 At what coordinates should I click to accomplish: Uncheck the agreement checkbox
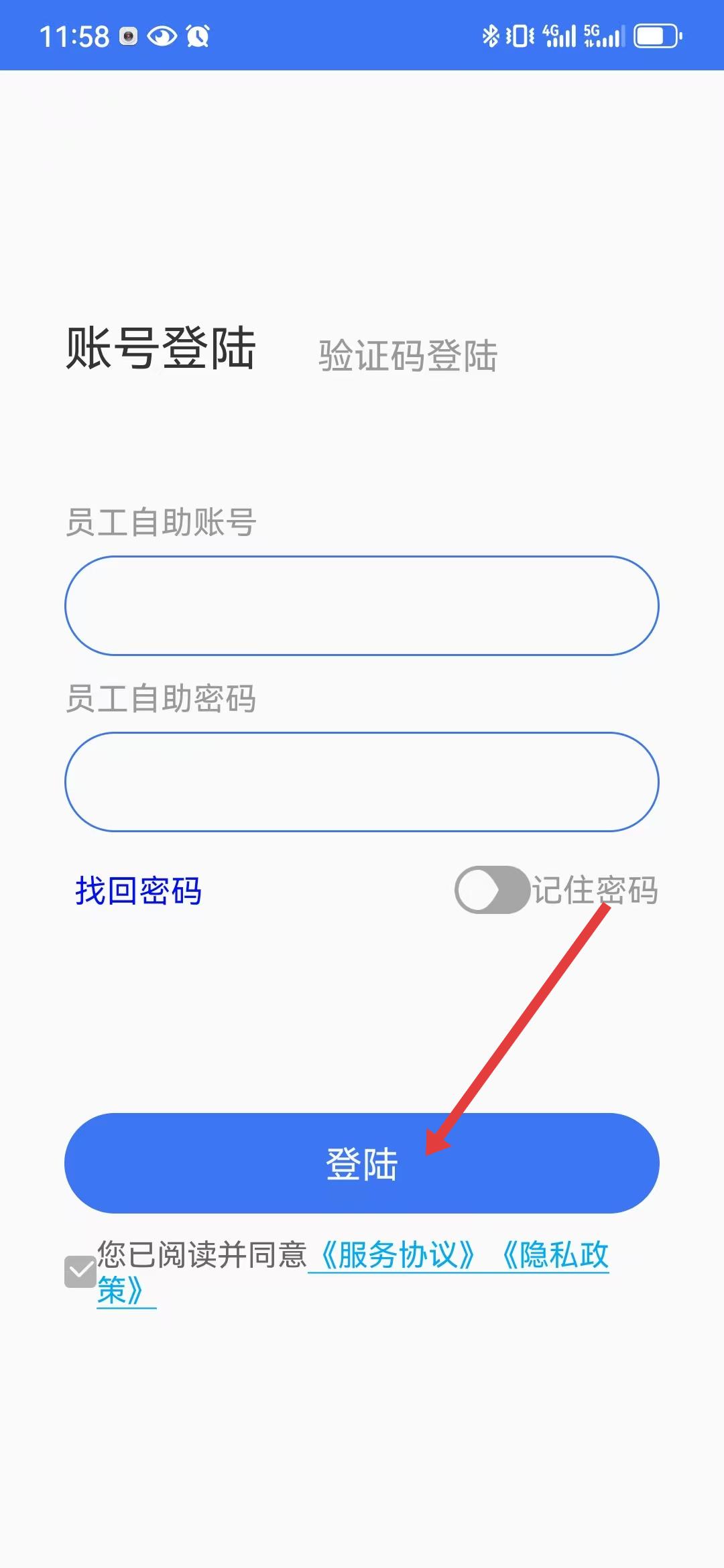(x=80, y=1272)
